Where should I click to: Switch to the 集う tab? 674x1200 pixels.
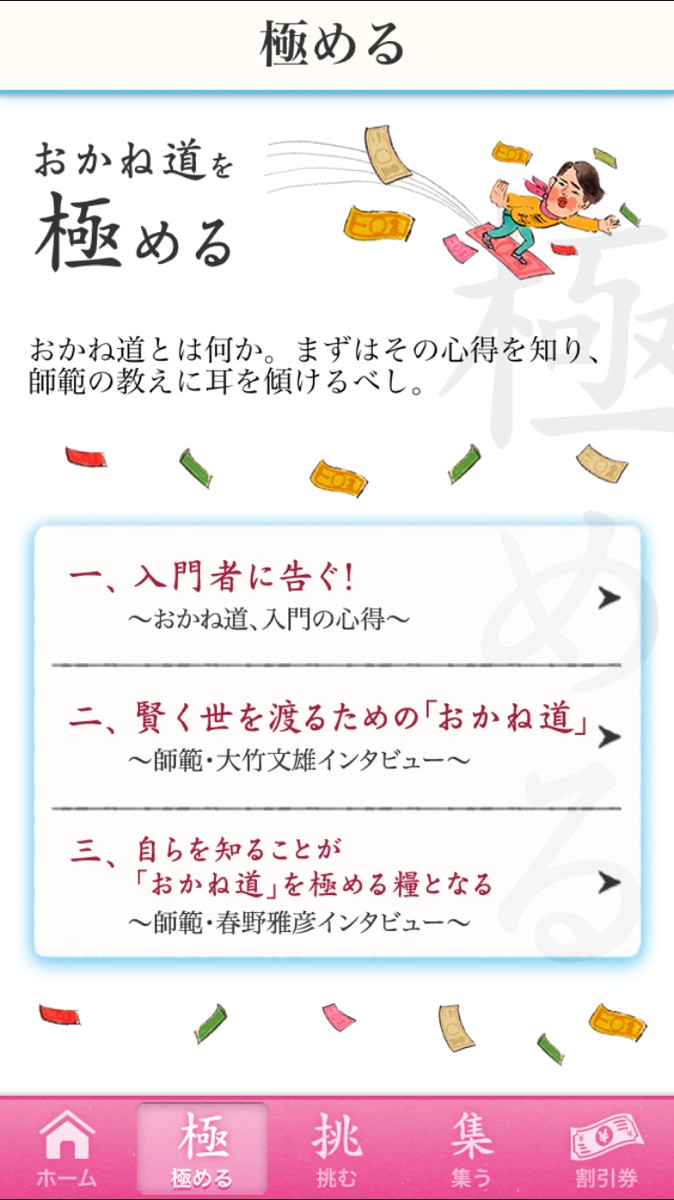pyautogui.click(x=471, y=1148)
